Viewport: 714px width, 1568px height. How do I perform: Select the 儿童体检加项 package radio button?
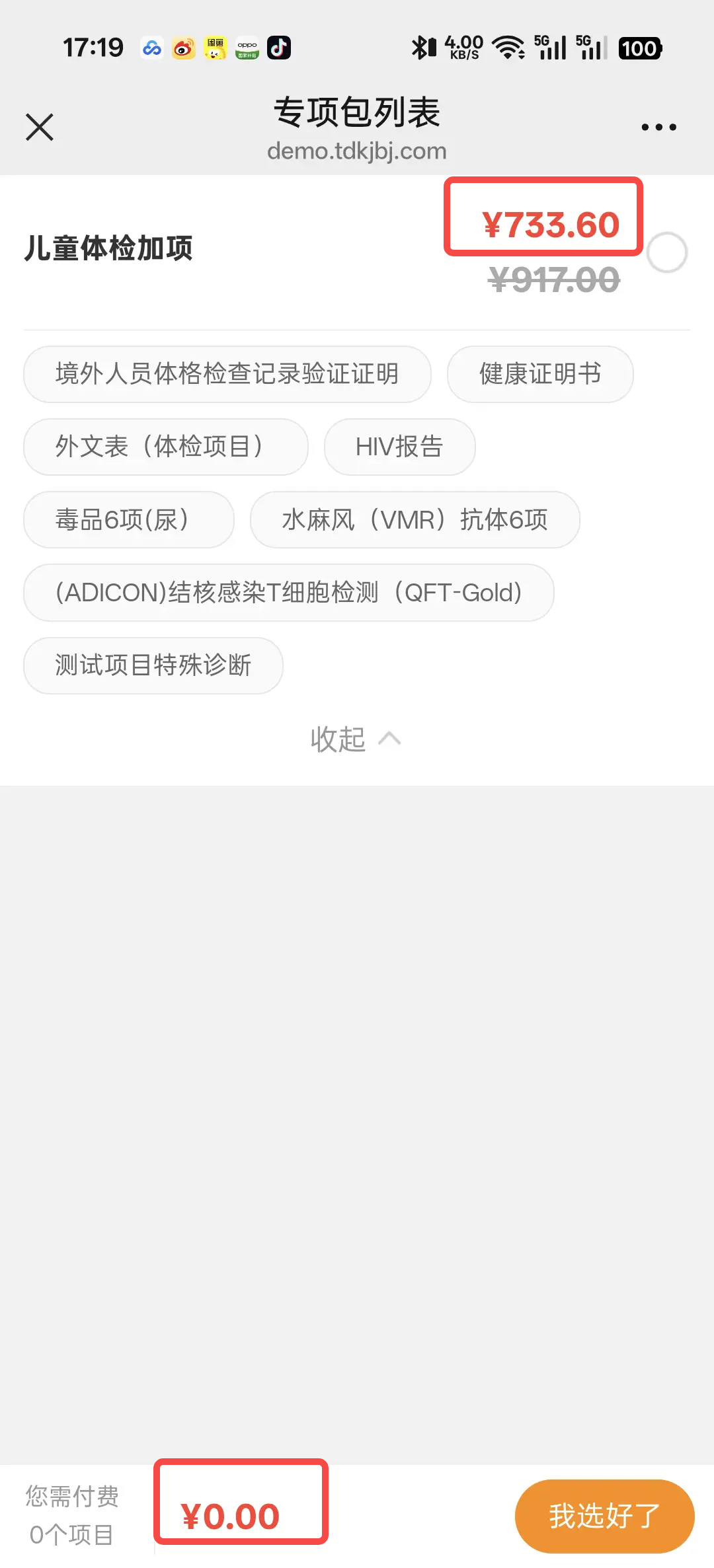pos(666,252)
